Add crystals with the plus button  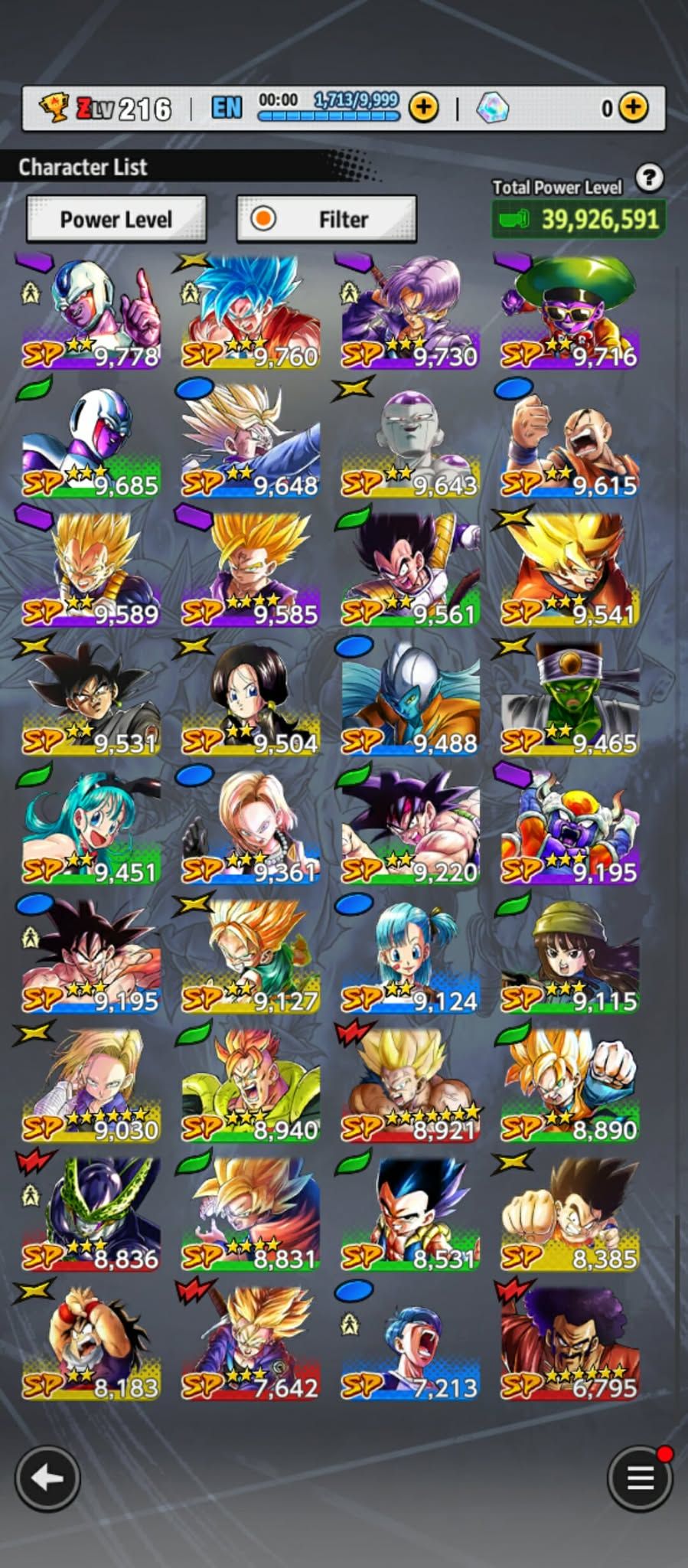[x=632, y=108]
